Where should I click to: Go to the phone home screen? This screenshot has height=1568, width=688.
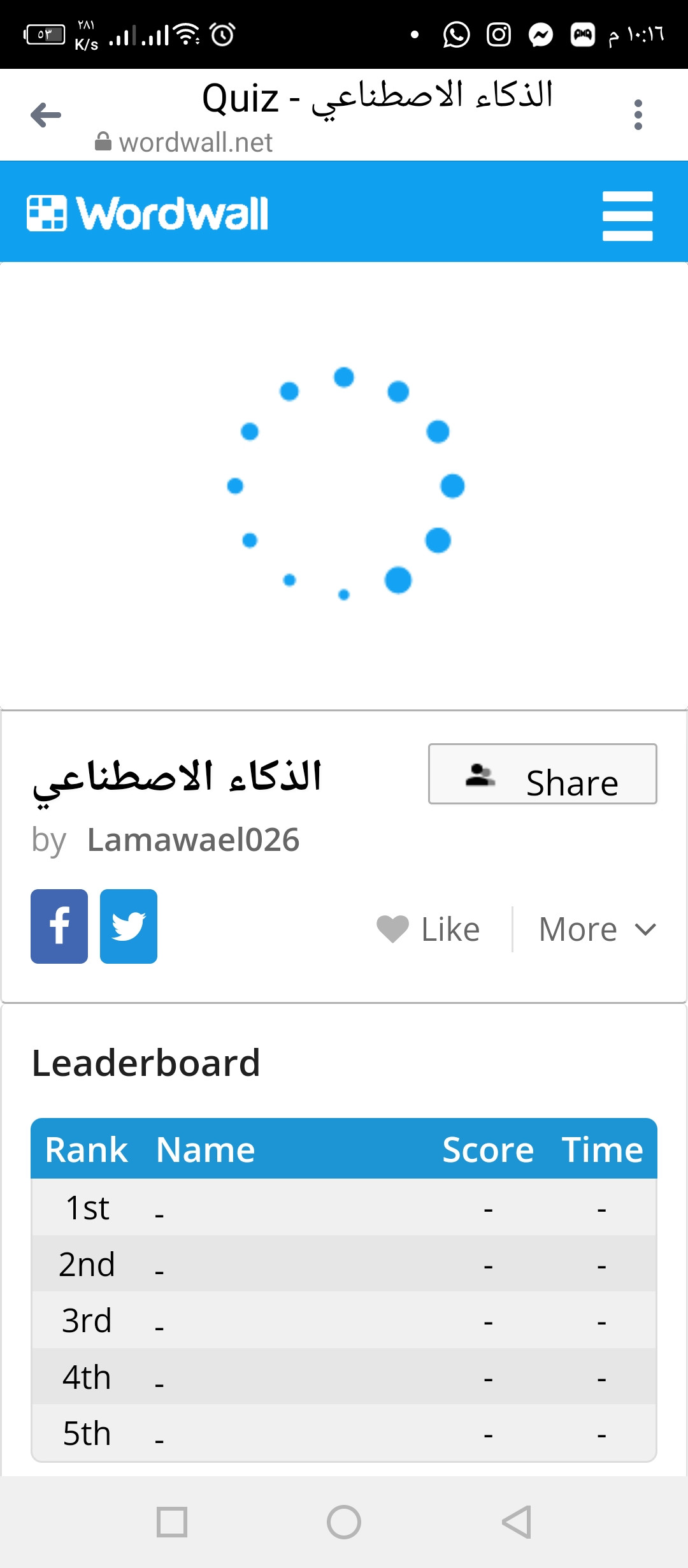[344, 1522]
